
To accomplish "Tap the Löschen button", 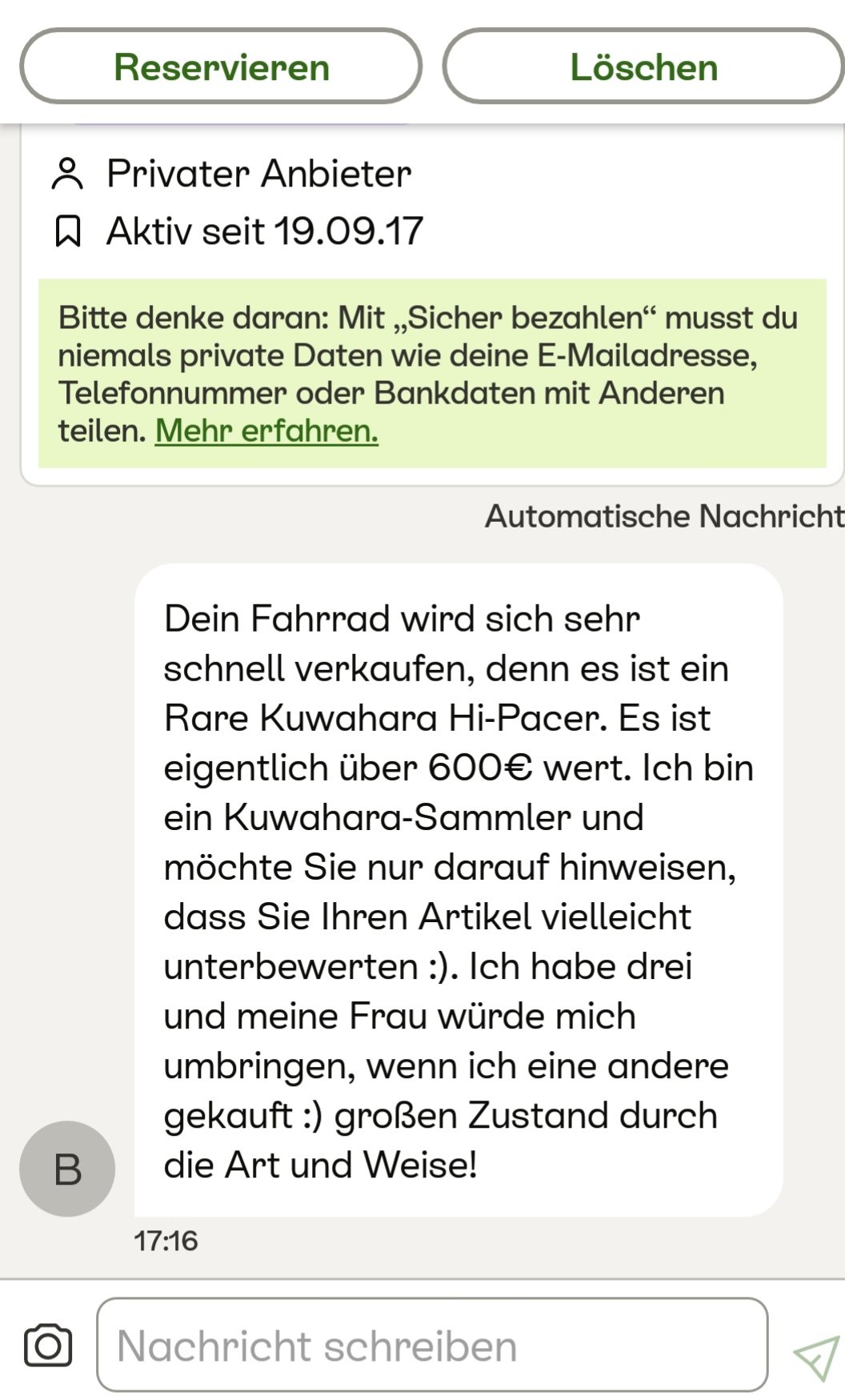I will (643, 66).
